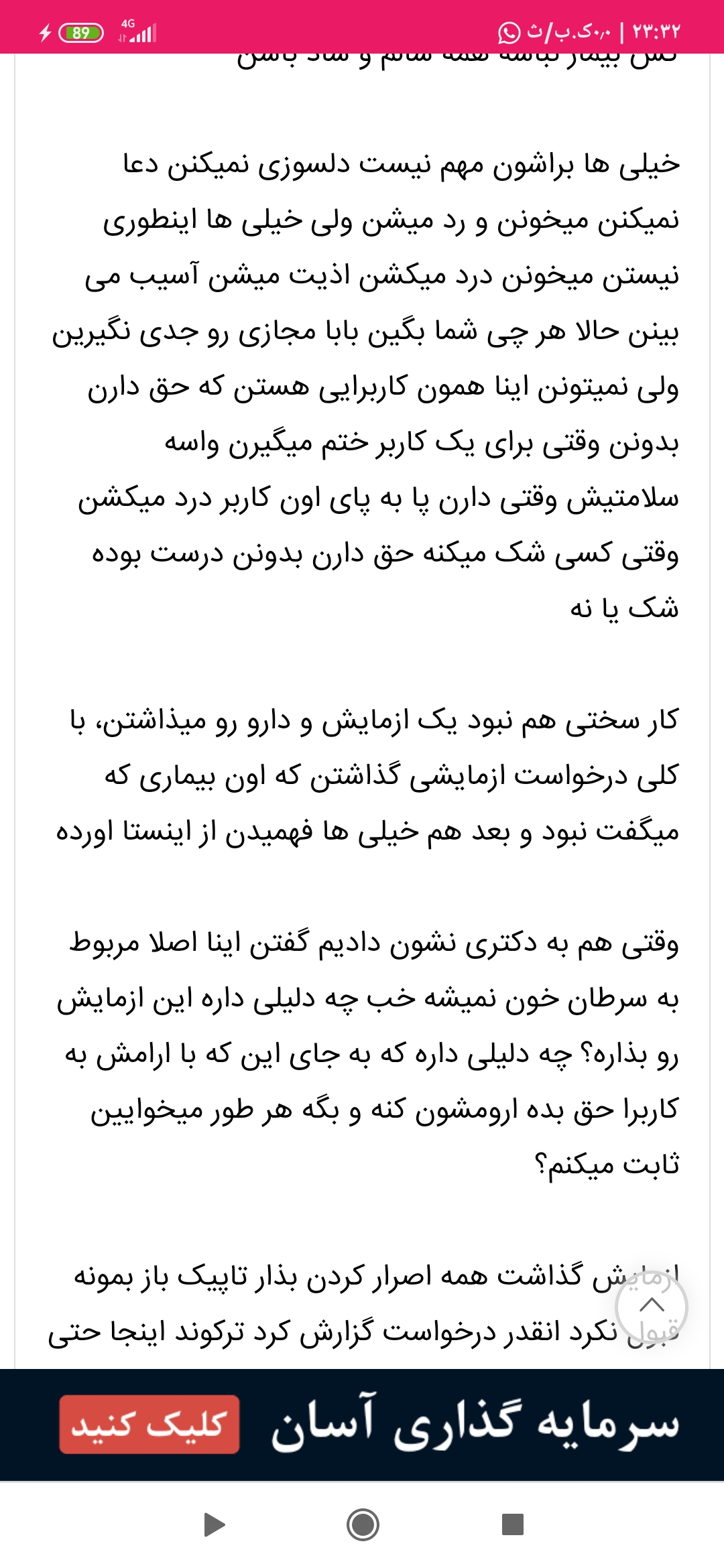724x1568 pixels.
Task: Go to the home screen via the circle button
Action: (x=363, y=1524)
